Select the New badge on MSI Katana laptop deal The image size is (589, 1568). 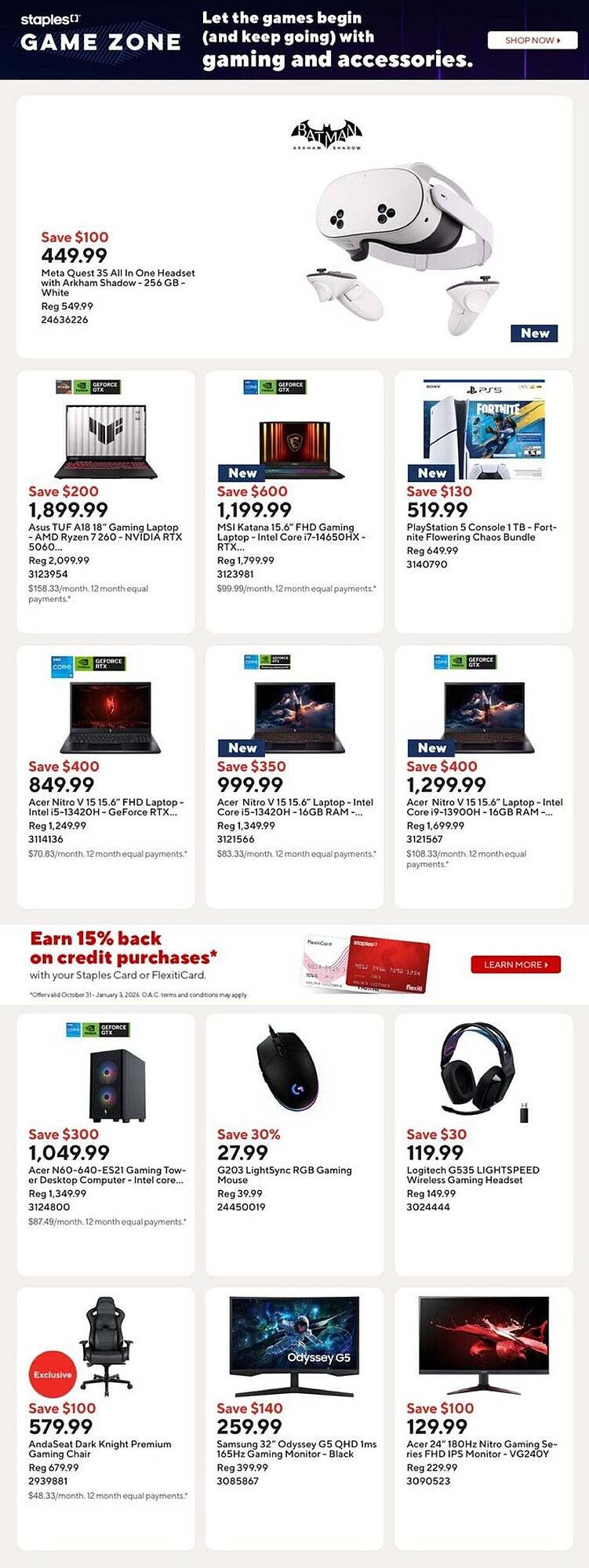tap(242, 474)
